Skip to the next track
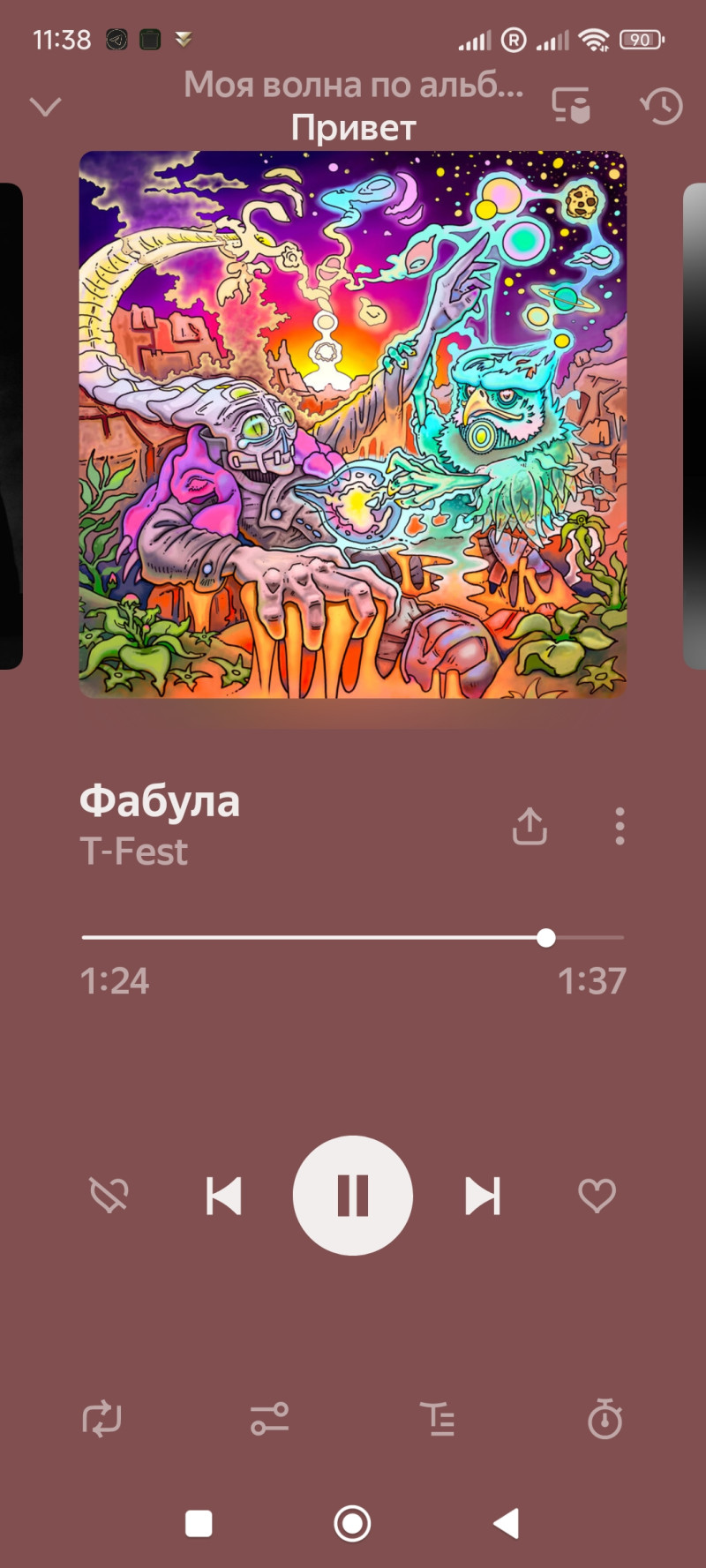This screenshot has width=706, height=1568. pos(483,1196)
